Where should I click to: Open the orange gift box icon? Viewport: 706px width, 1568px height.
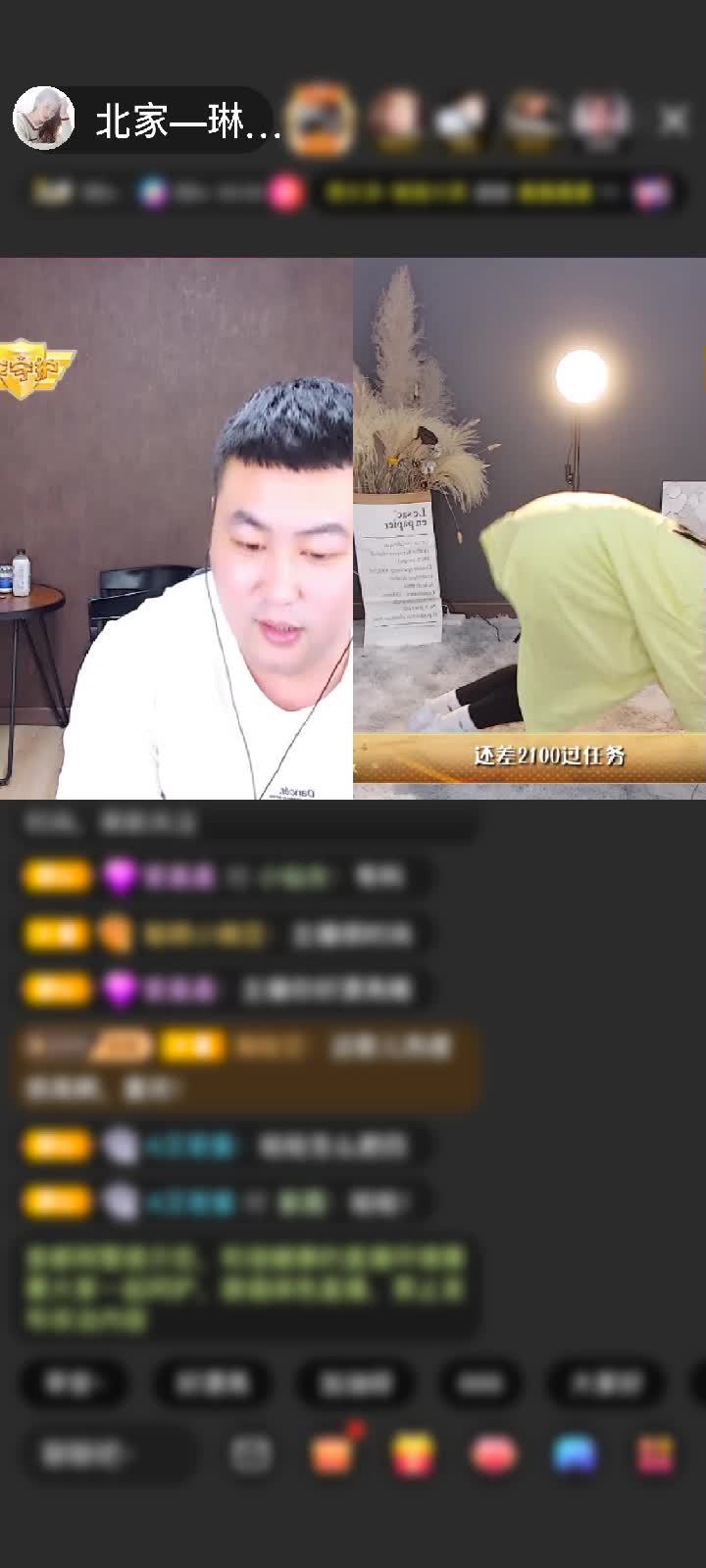(332, 1453)
